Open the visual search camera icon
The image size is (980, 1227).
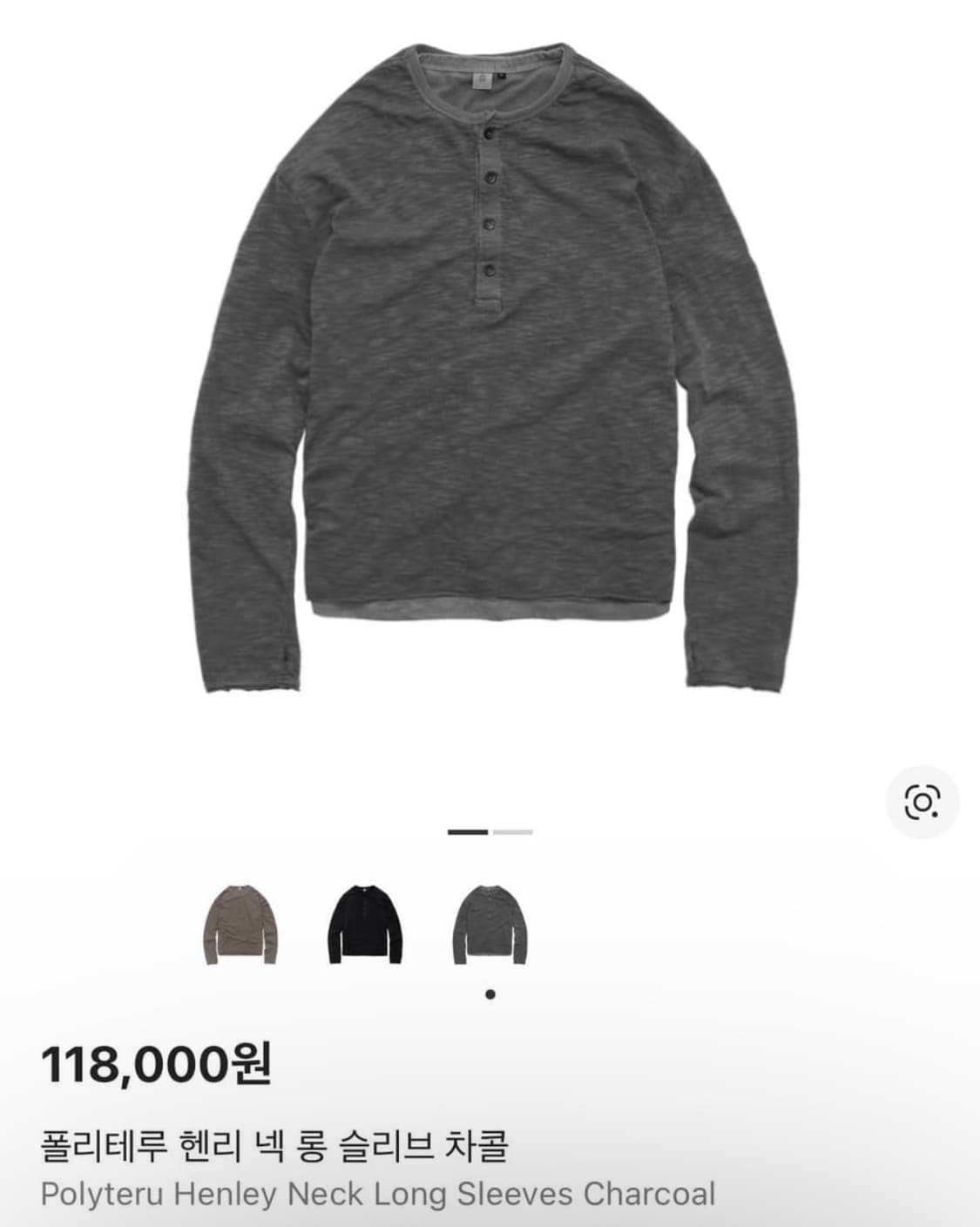pos(922,802)
